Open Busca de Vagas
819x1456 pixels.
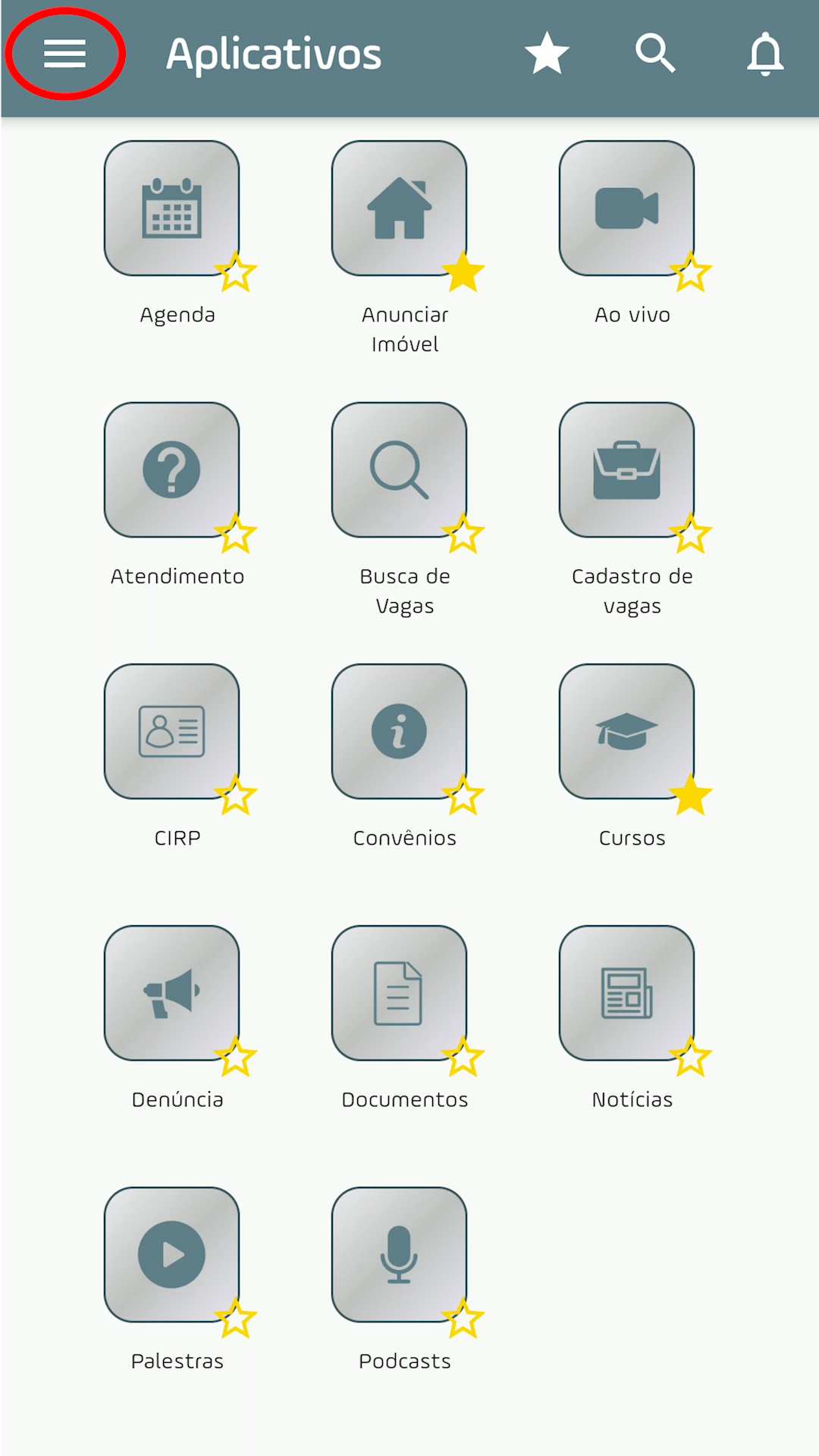click(x=399, y=470)
